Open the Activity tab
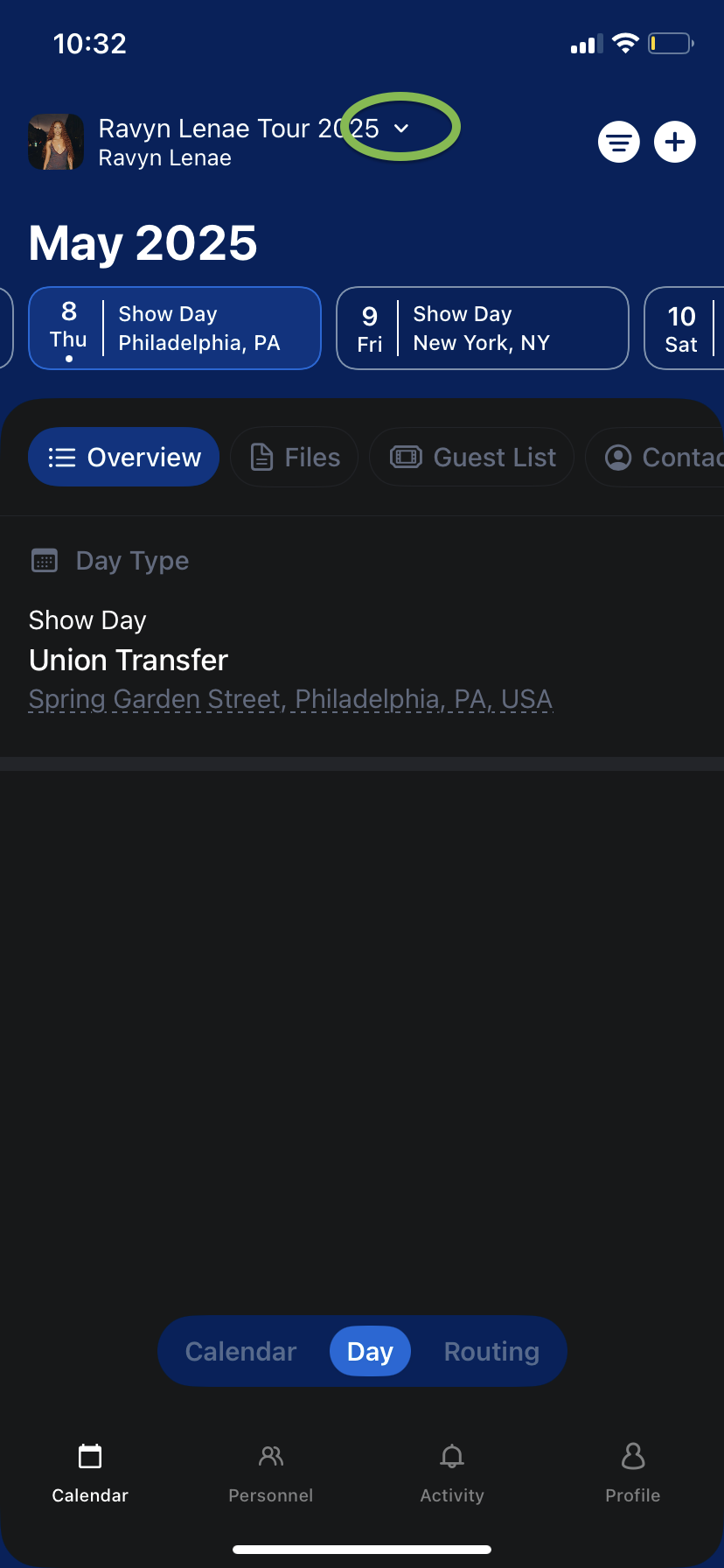Screen dimensions: 724x1568 pos(452,1473)
